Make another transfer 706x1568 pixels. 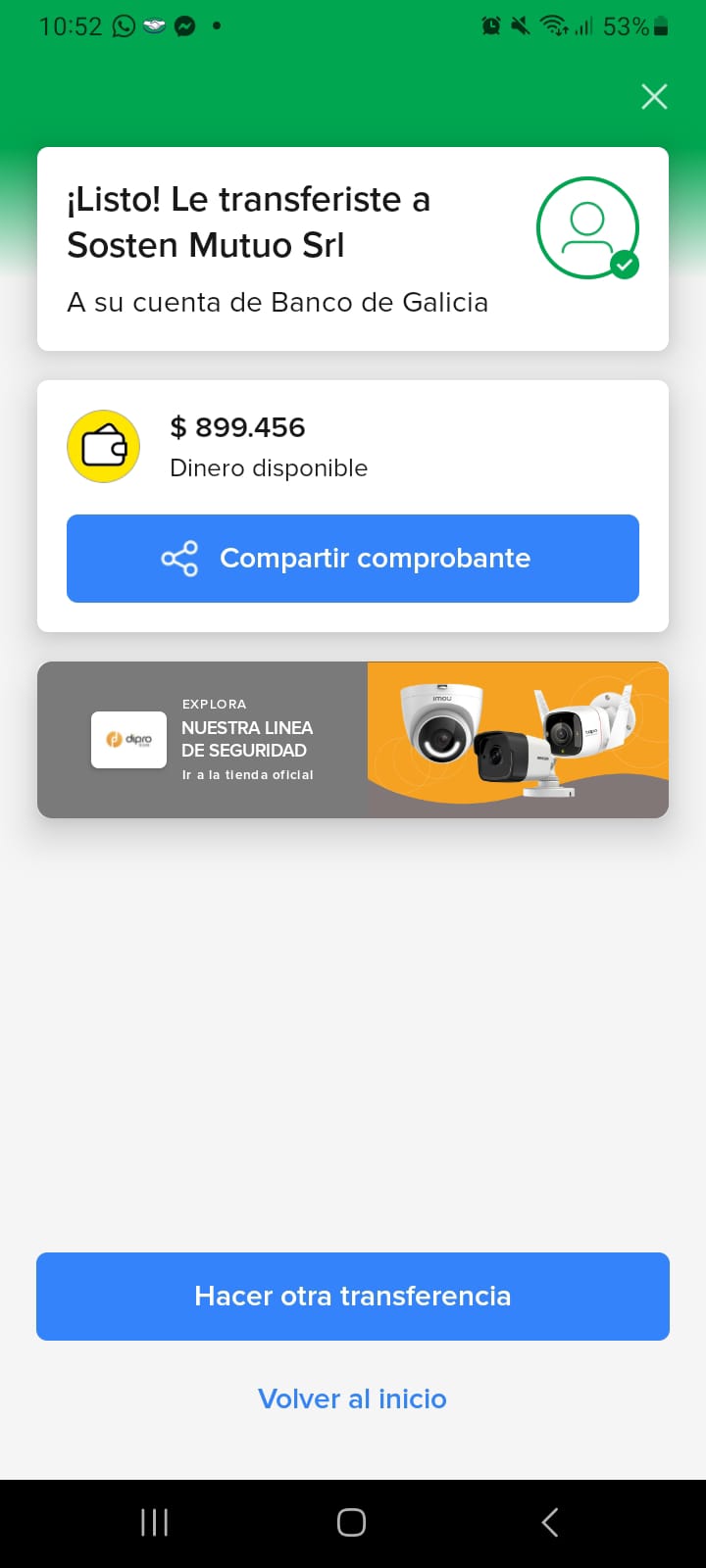[353, 1297]
